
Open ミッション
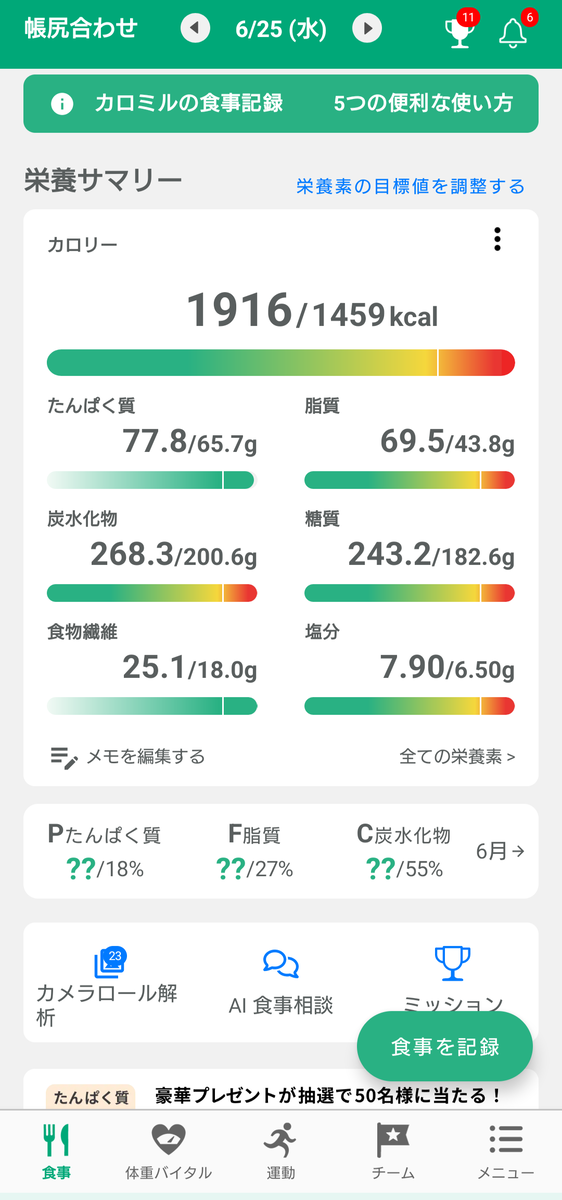point(453,980)
